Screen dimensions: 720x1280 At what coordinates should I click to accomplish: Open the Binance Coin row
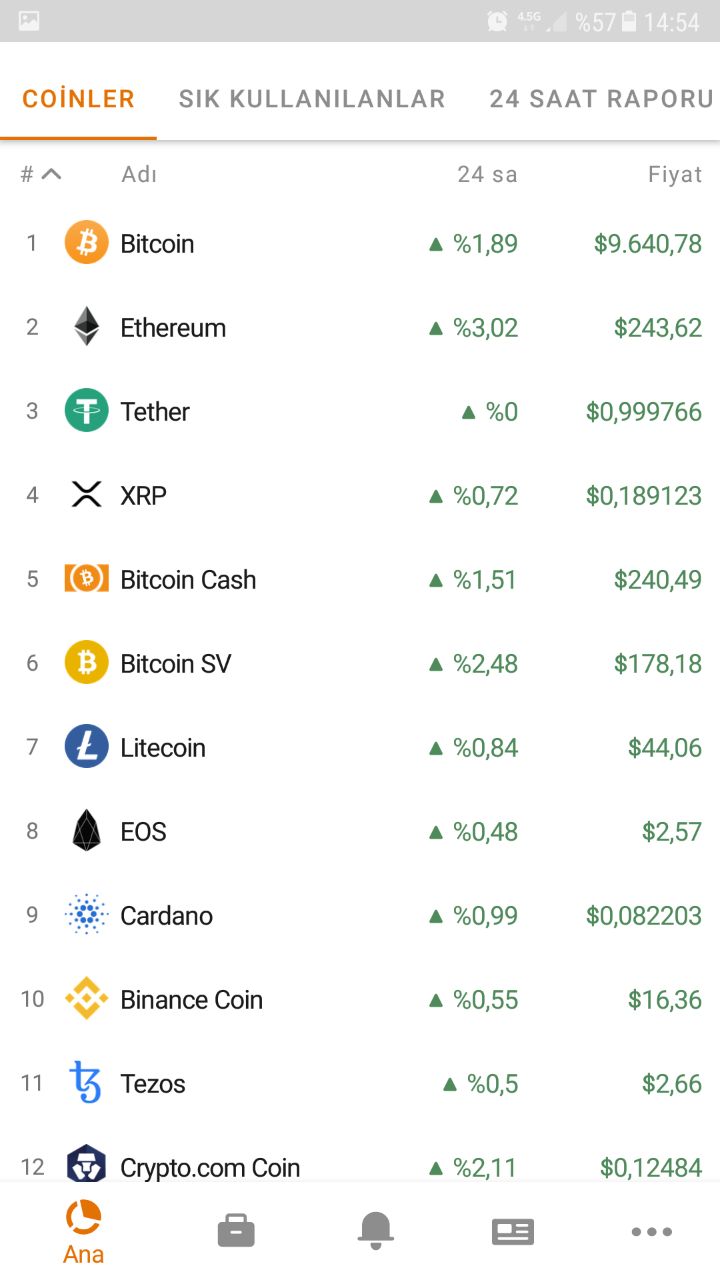click(360, 999)
